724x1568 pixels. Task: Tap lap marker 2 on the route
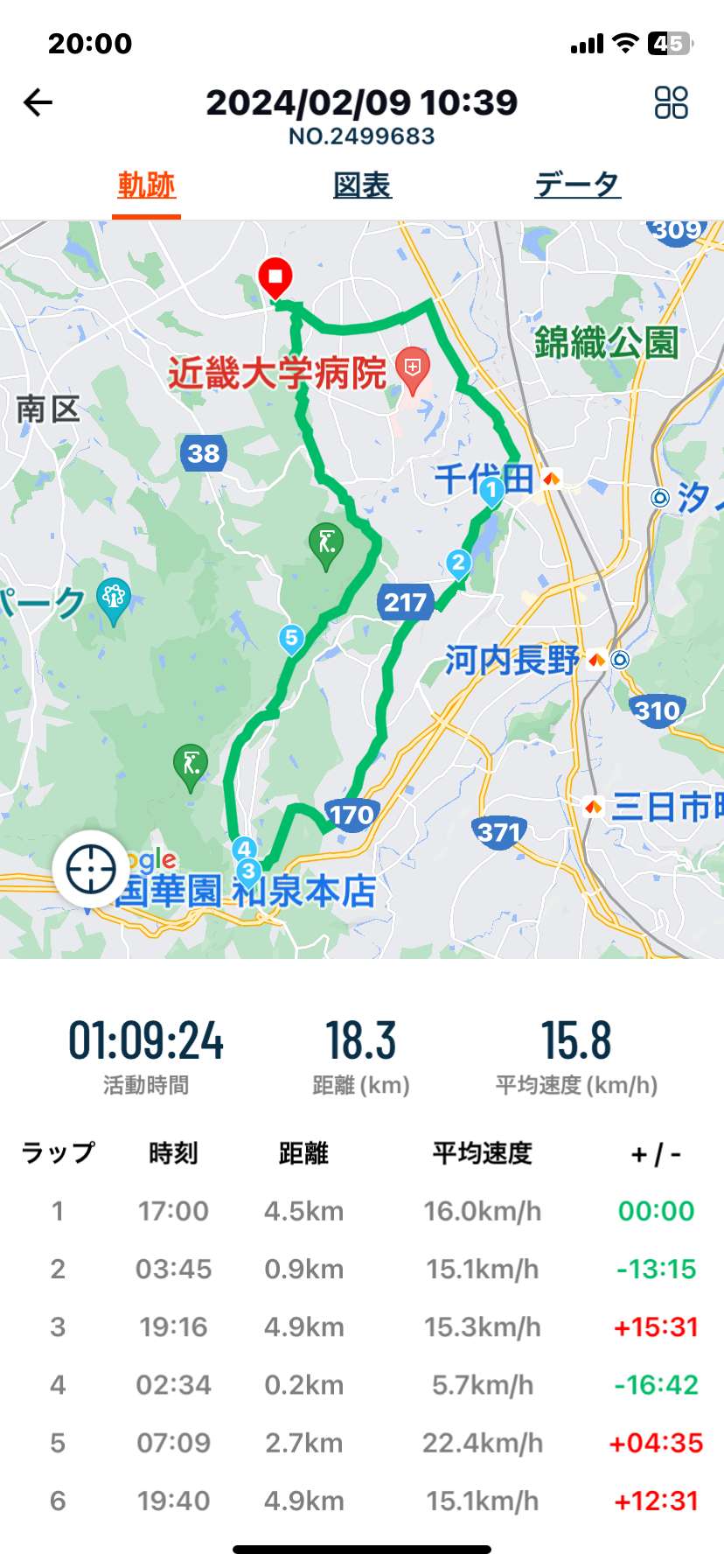pos(458,563)
